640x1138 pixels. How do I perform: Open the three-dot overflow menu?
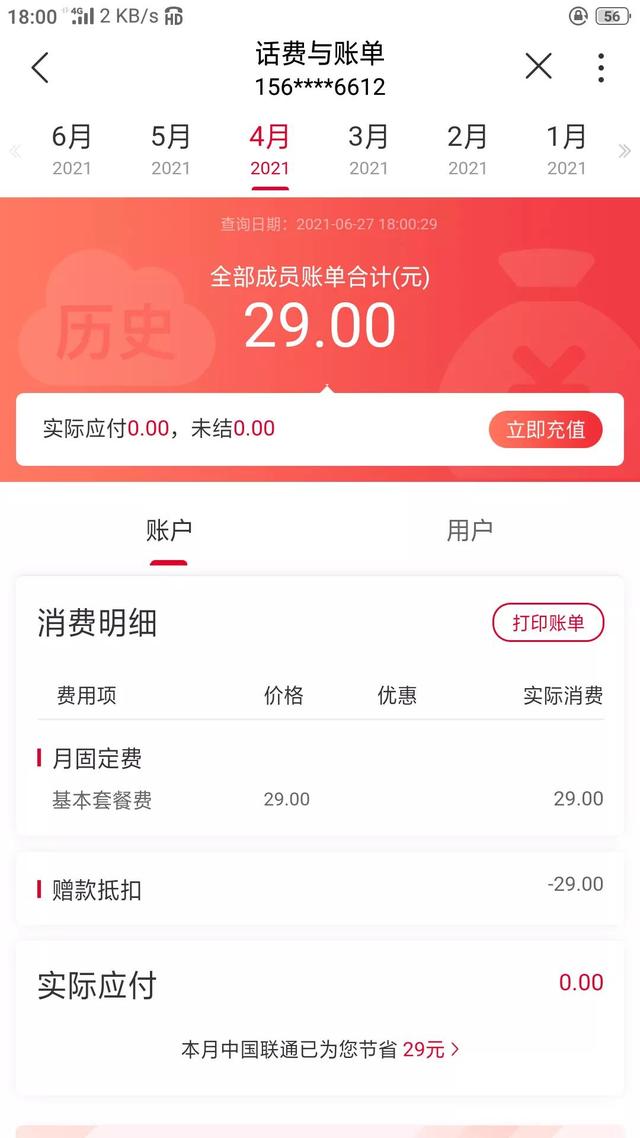coord(600,67)
